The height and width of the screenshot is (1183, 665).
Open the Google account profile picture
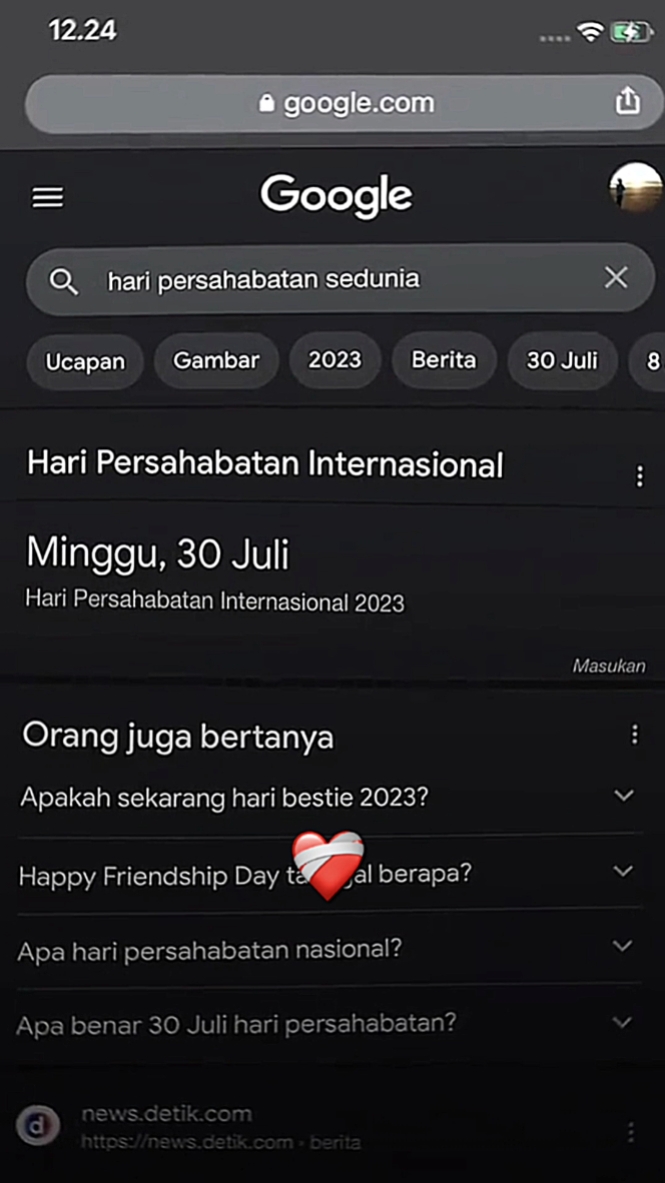(636, 187)
